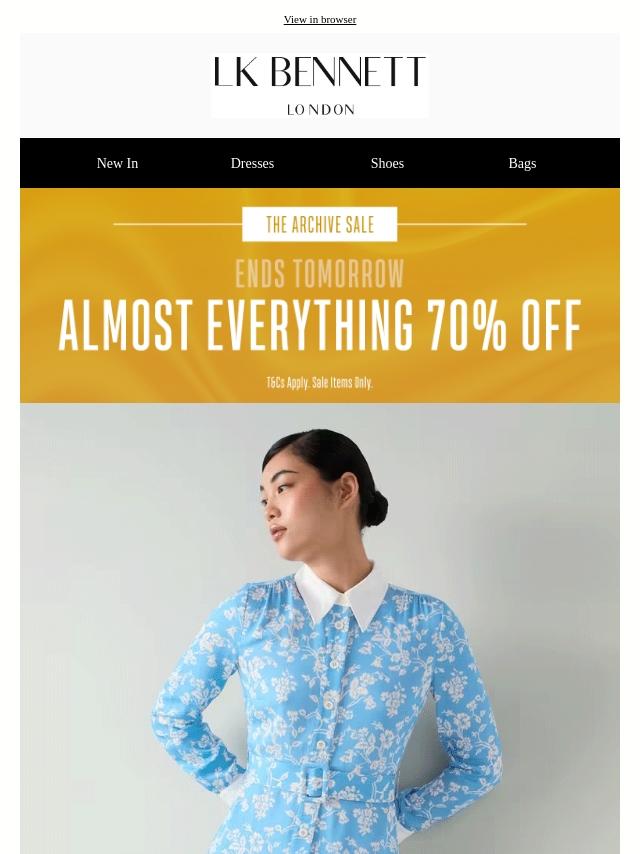Select the Bags category
Image resolution: width=640 pixels, height=854 pixels.
pyautogui.click(x=522, y=163)
